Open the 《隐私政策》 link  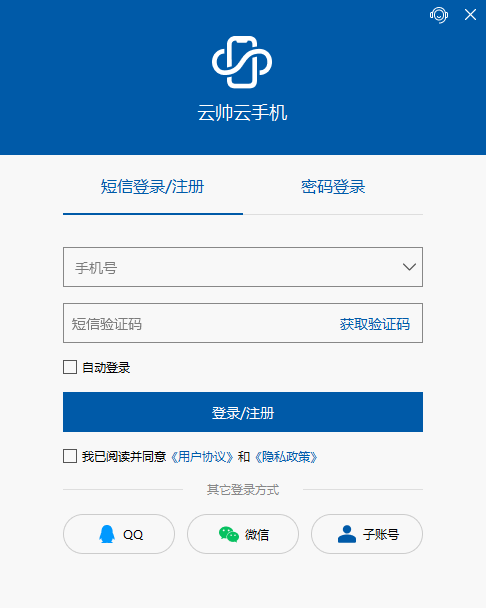click(286, 457)
